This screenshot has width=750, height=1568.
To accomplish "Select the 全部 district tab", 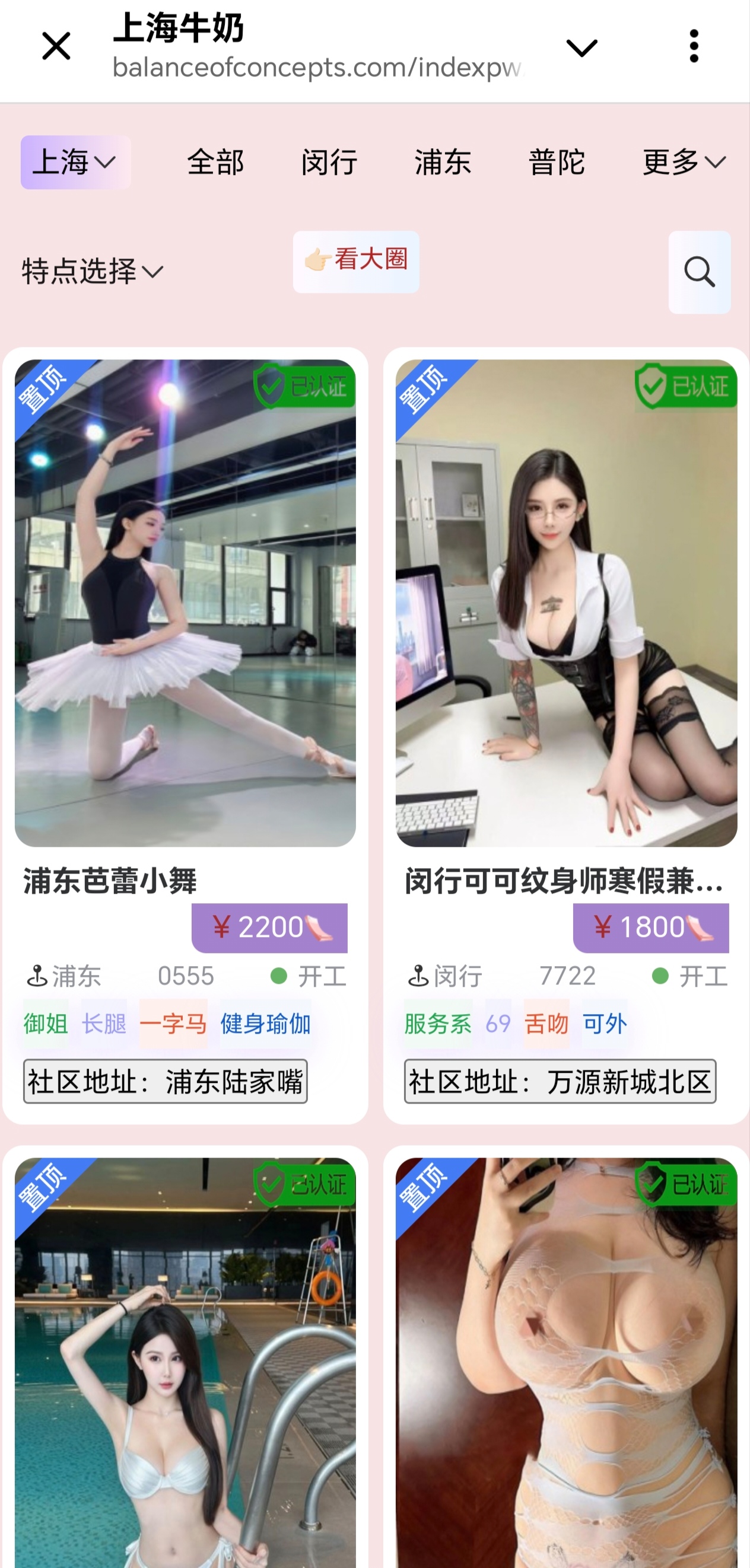I will (215, 162).
